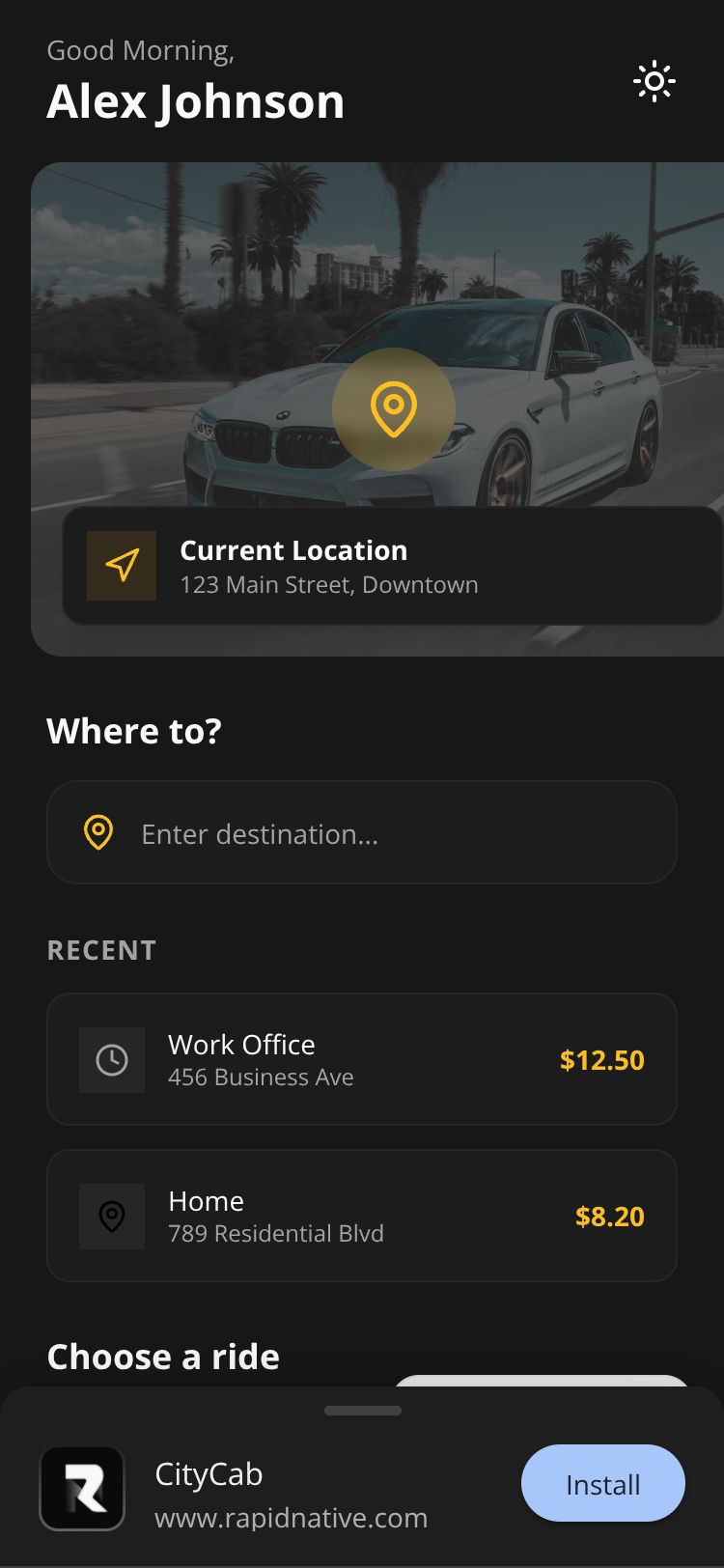Open the Current Location card

coord(391,566)
